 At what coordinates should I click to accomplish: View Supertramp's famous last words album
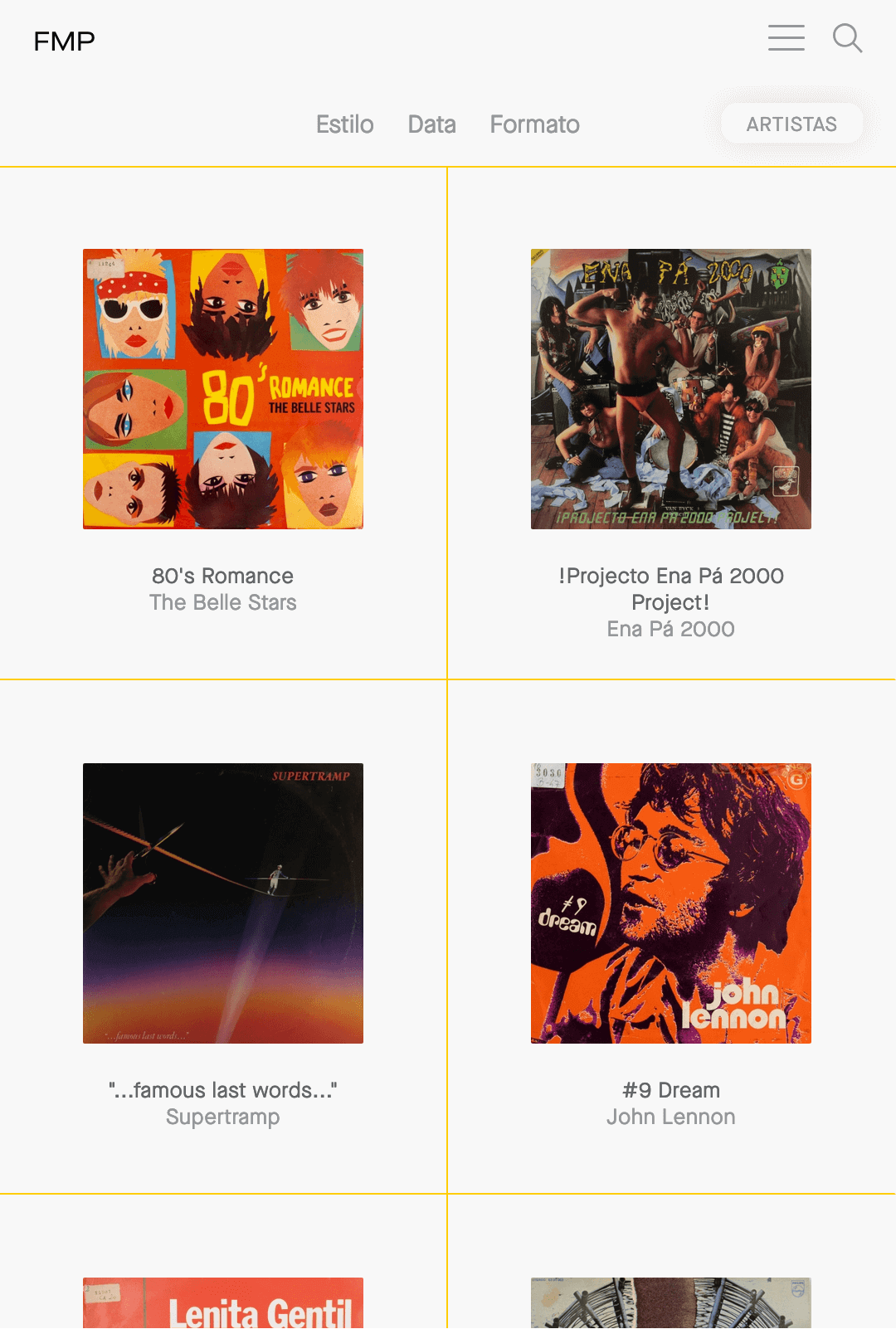tap(223, 903)
